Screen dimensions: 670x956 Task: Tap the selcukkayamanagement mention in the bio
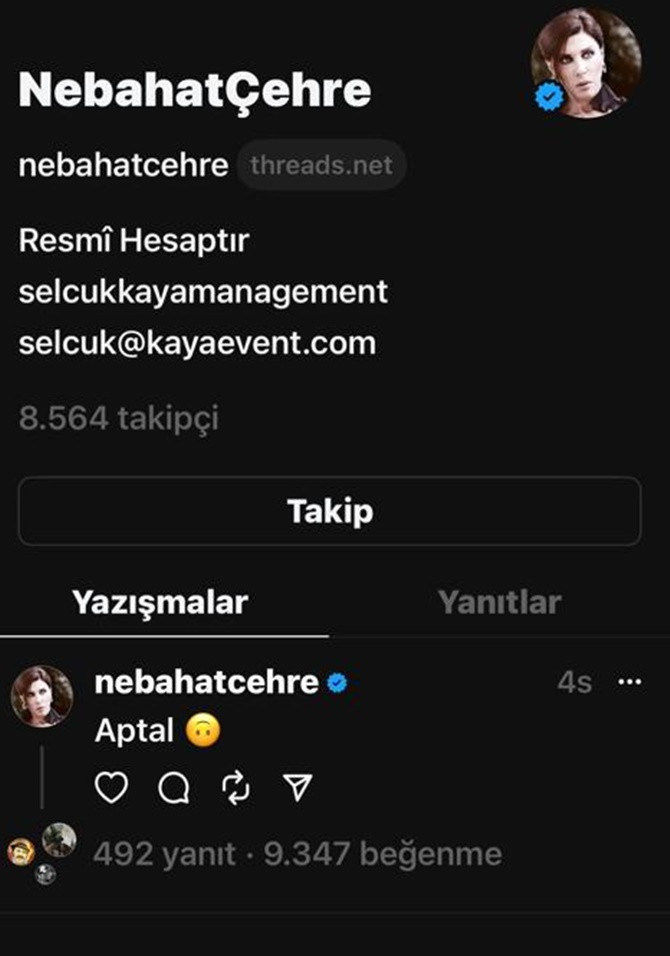click(x=203, y=291)
